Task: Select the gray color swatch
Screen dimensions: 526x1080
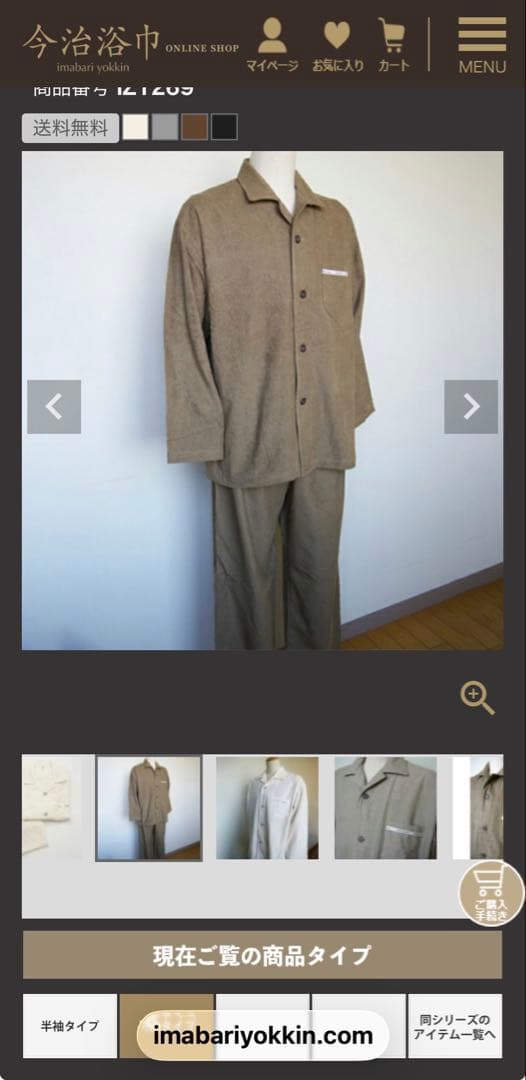Action: (165, 127)
